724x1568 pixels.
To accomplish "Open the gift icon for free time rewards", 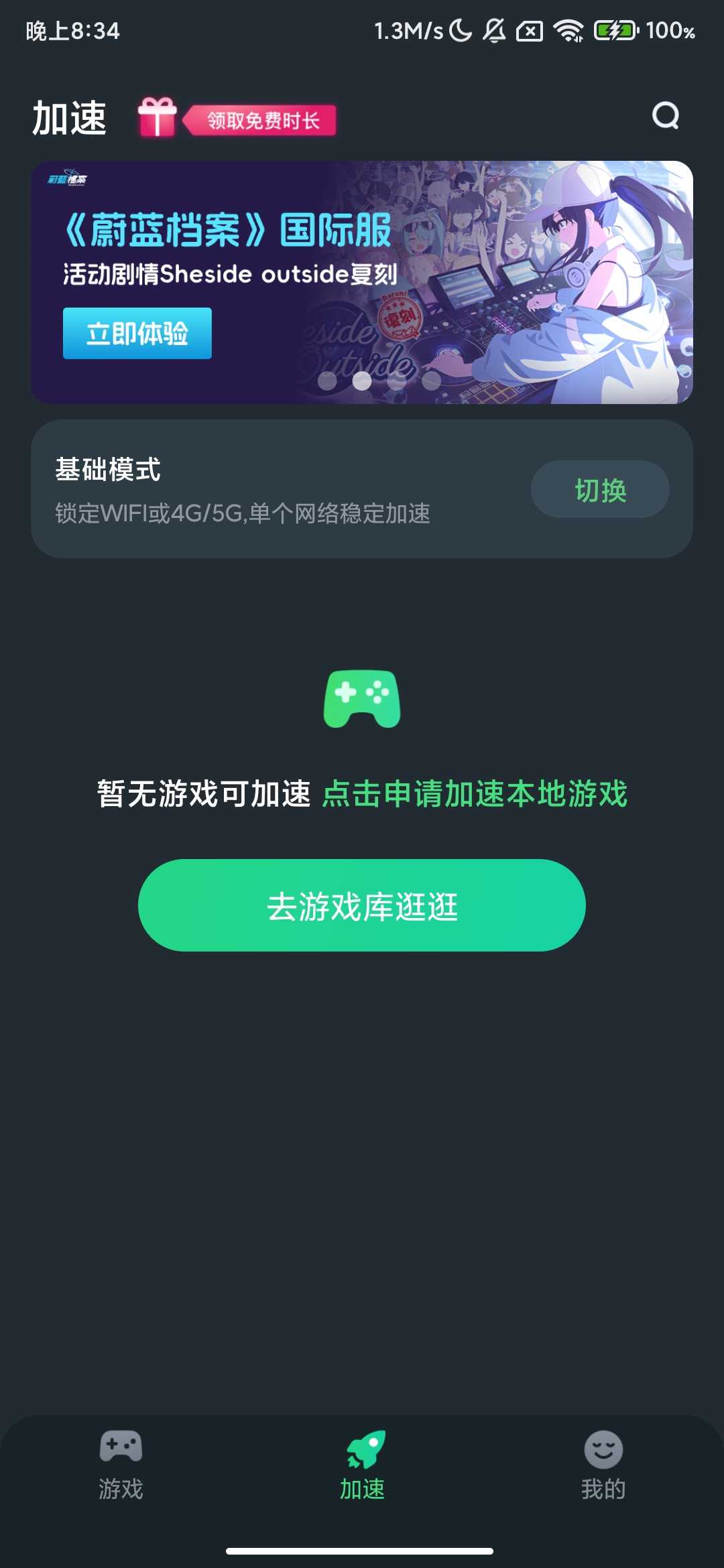I will [x=156, y=118].
